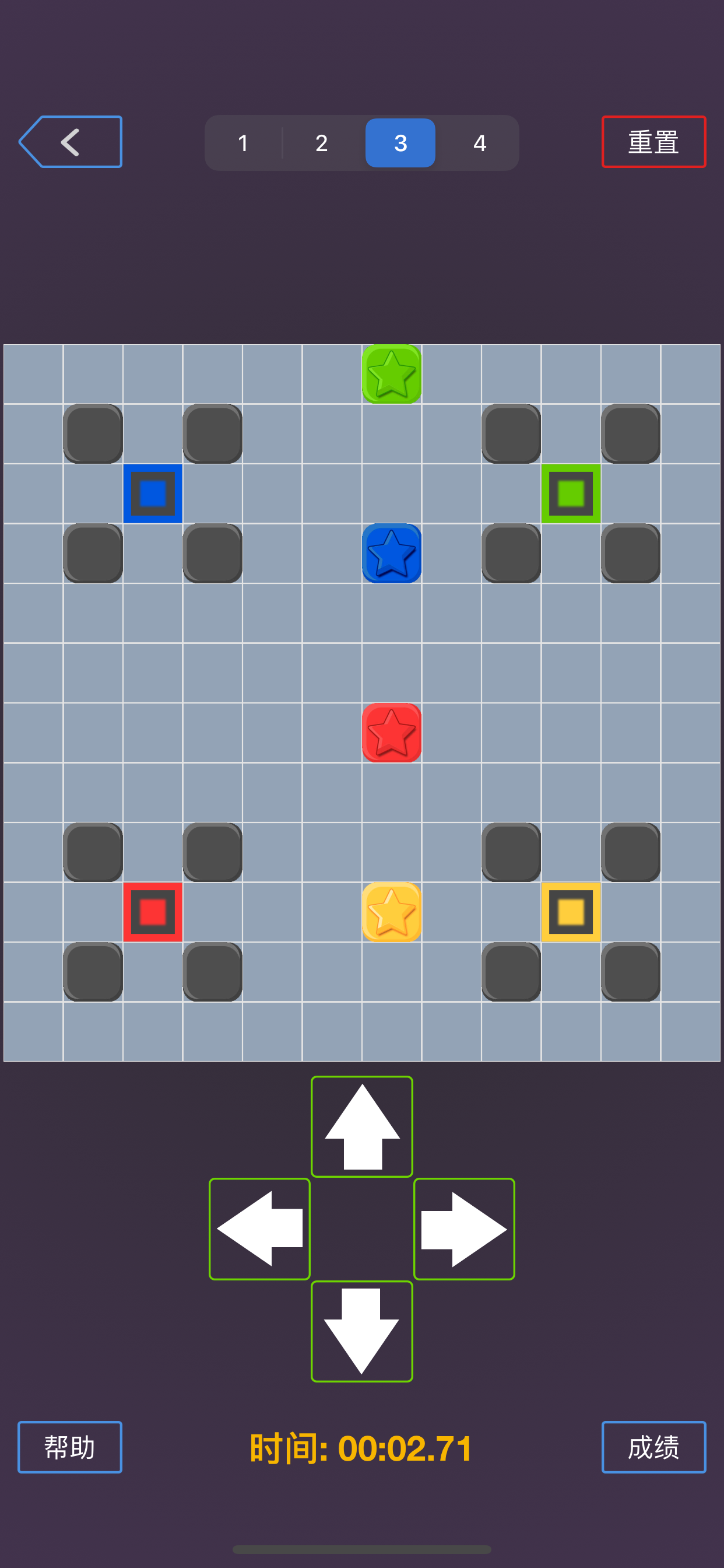Switch to level tab 4
Viewport: 724px width, 1568px height.
(479, 143)
